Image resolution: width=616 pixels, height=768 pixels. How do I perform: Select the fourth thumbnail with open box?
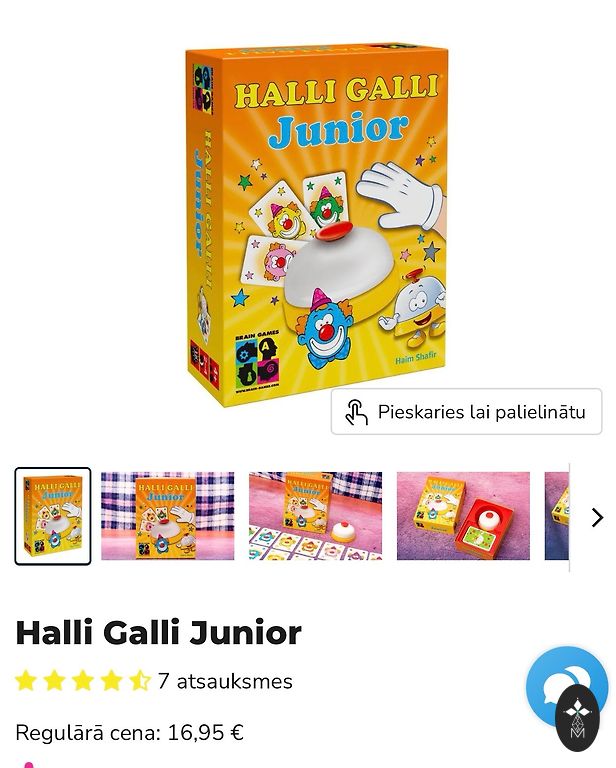tap(463, 516)
